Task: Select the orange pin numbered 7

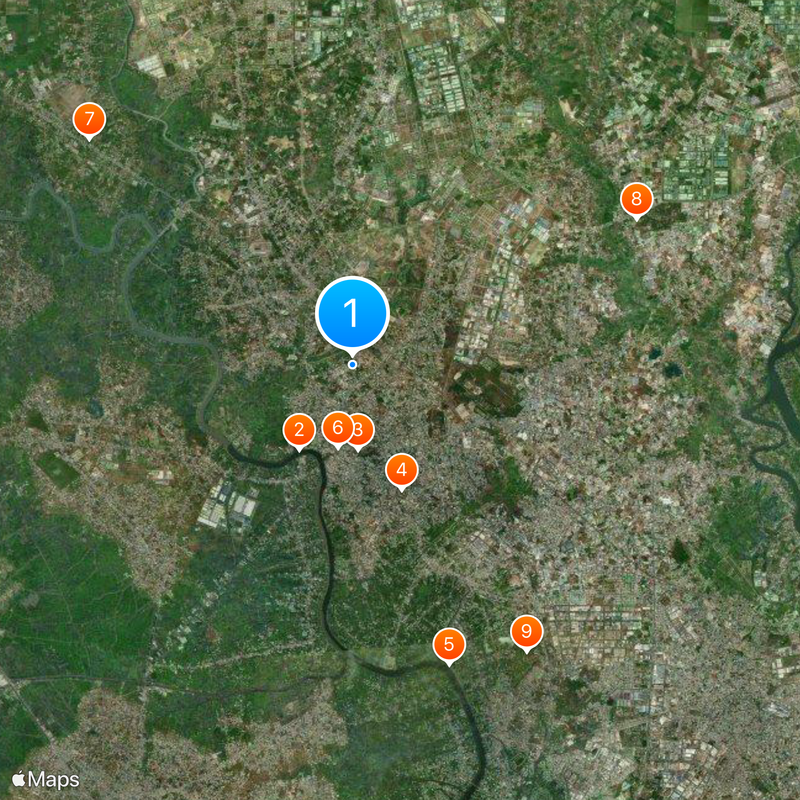Action: pyautogui.click(x=89, y=120)
